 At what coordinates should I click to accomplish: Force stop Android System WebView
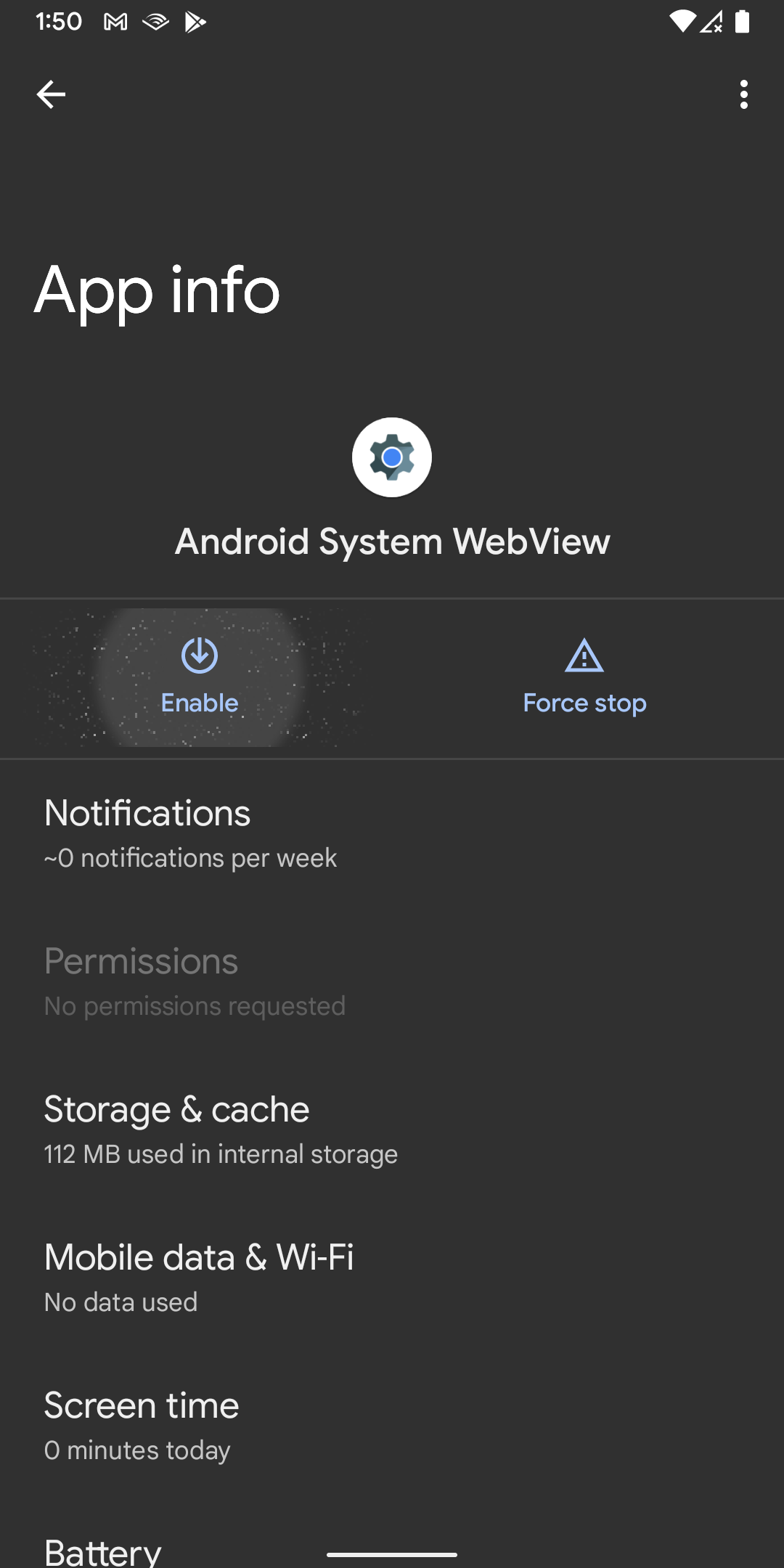584,677
